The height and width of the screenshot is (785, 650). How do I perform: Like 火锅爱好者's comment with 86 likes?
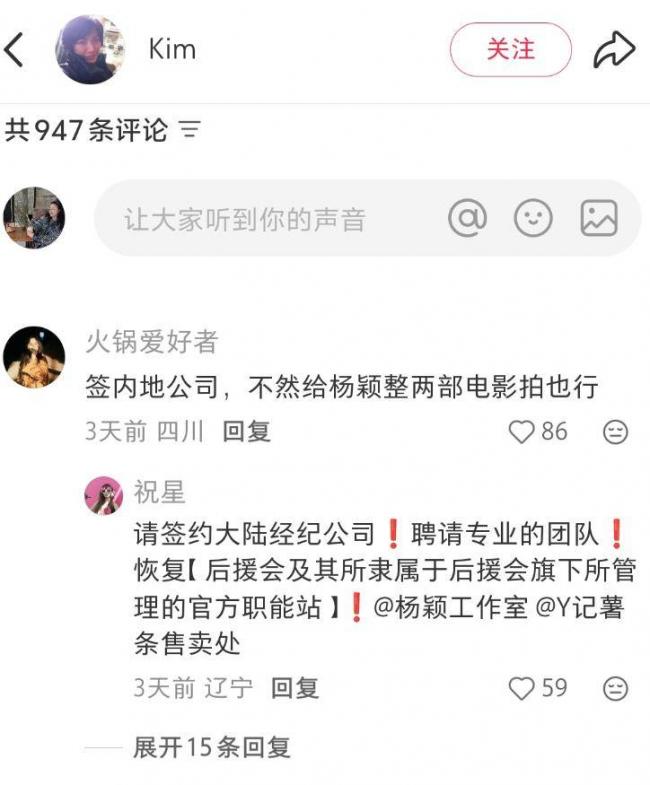point(523,432)
